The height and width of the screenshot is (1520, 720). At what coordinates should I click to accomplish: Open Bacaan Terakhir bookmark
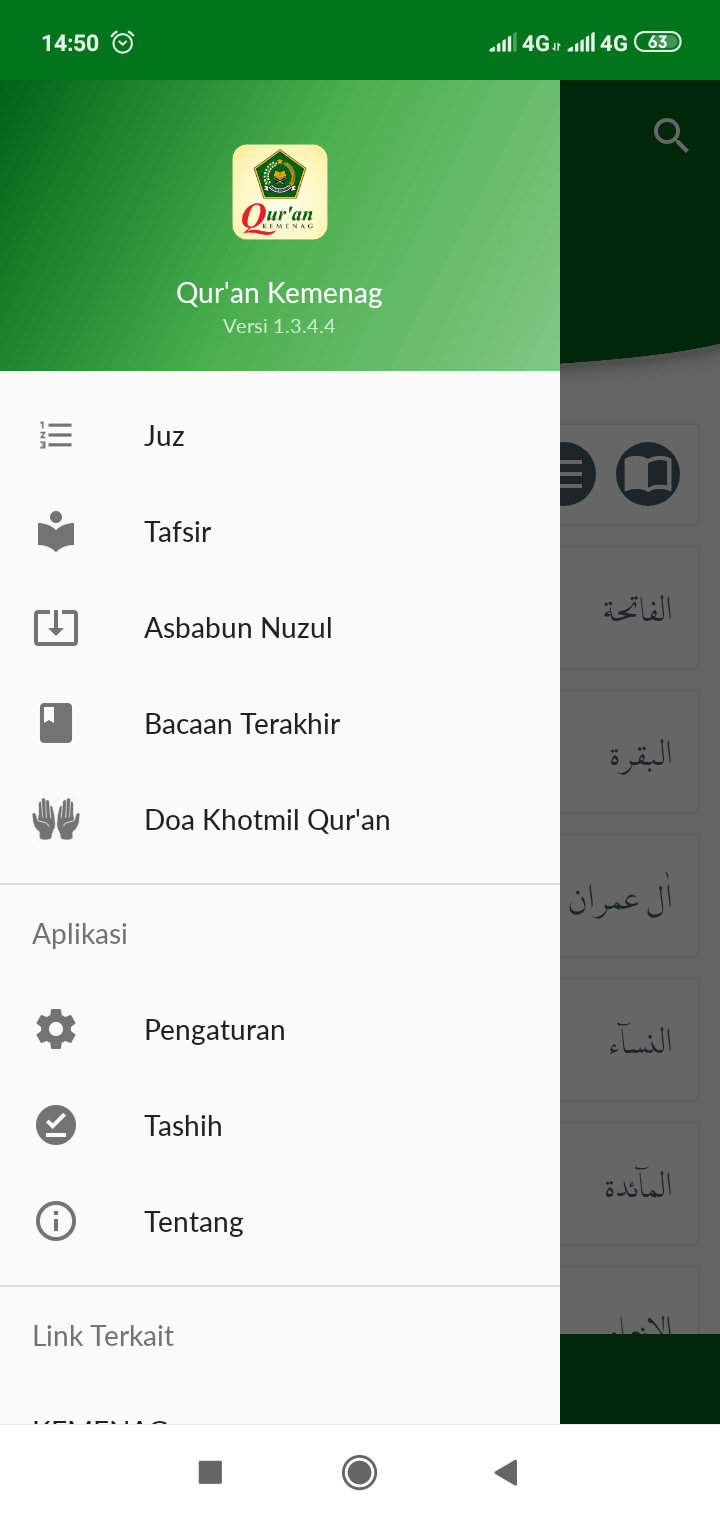280,724
